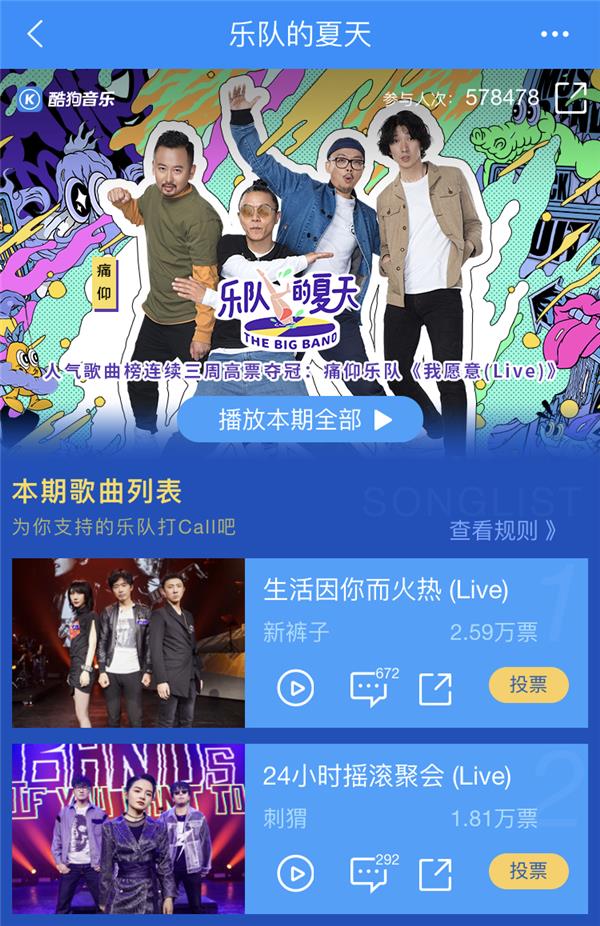
Task: Vote (投票) for 刺猬's song
Action: pos(528,871)
